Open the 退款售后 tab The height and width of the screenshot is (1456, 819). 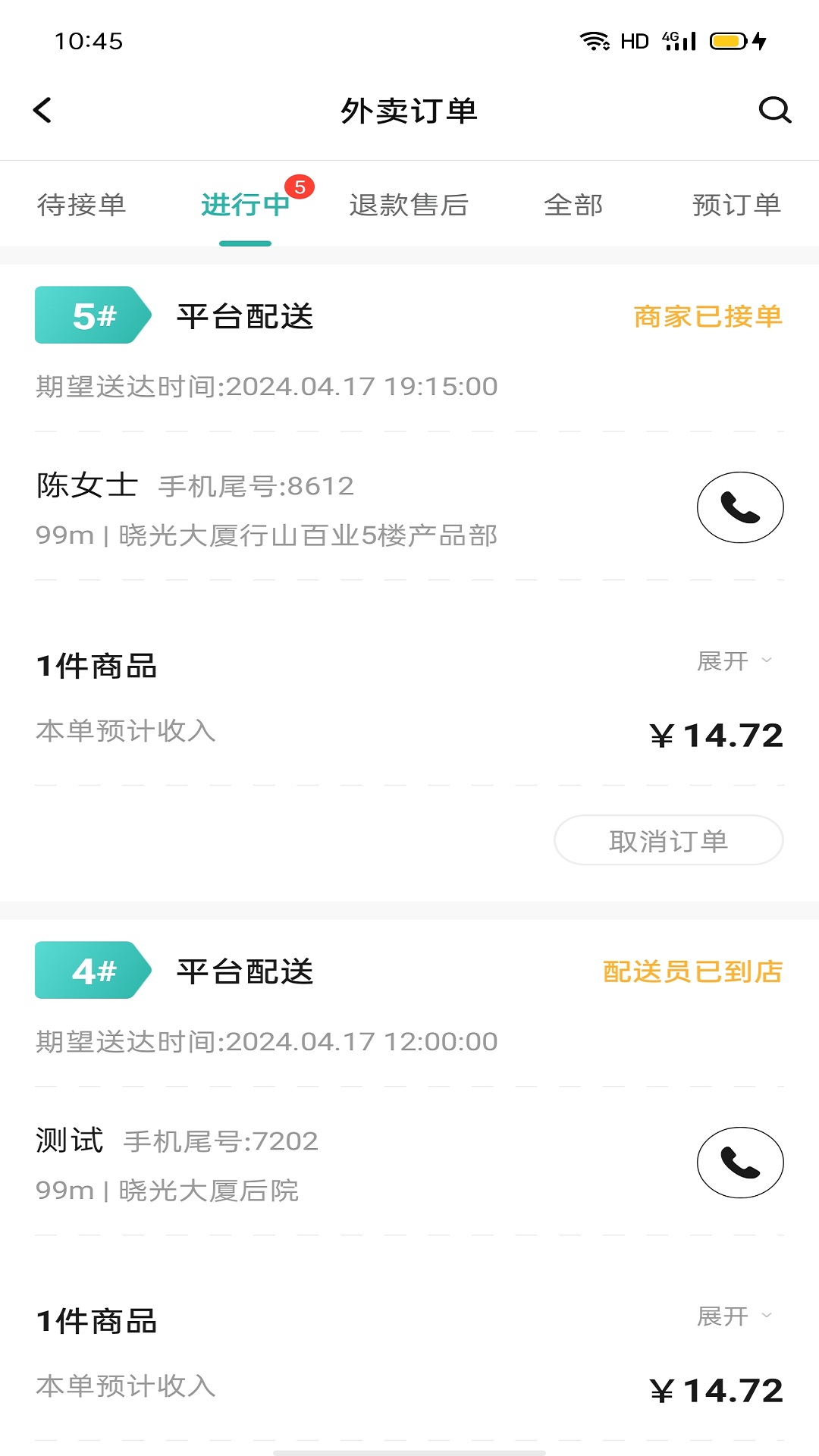(409, 204)
